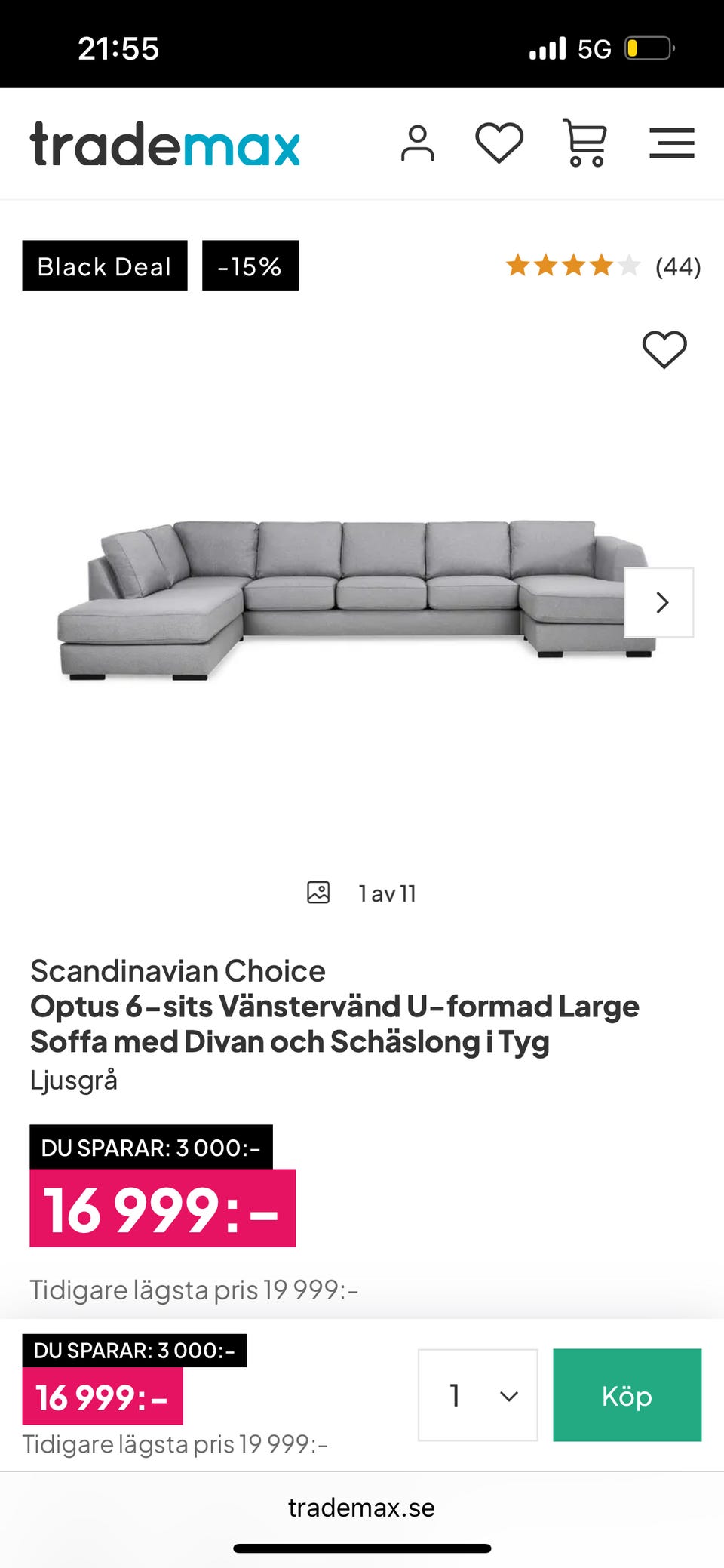The image size is (724, 1568).
Task: Open the hamburger navigation menu
Action: click(672, 143)
